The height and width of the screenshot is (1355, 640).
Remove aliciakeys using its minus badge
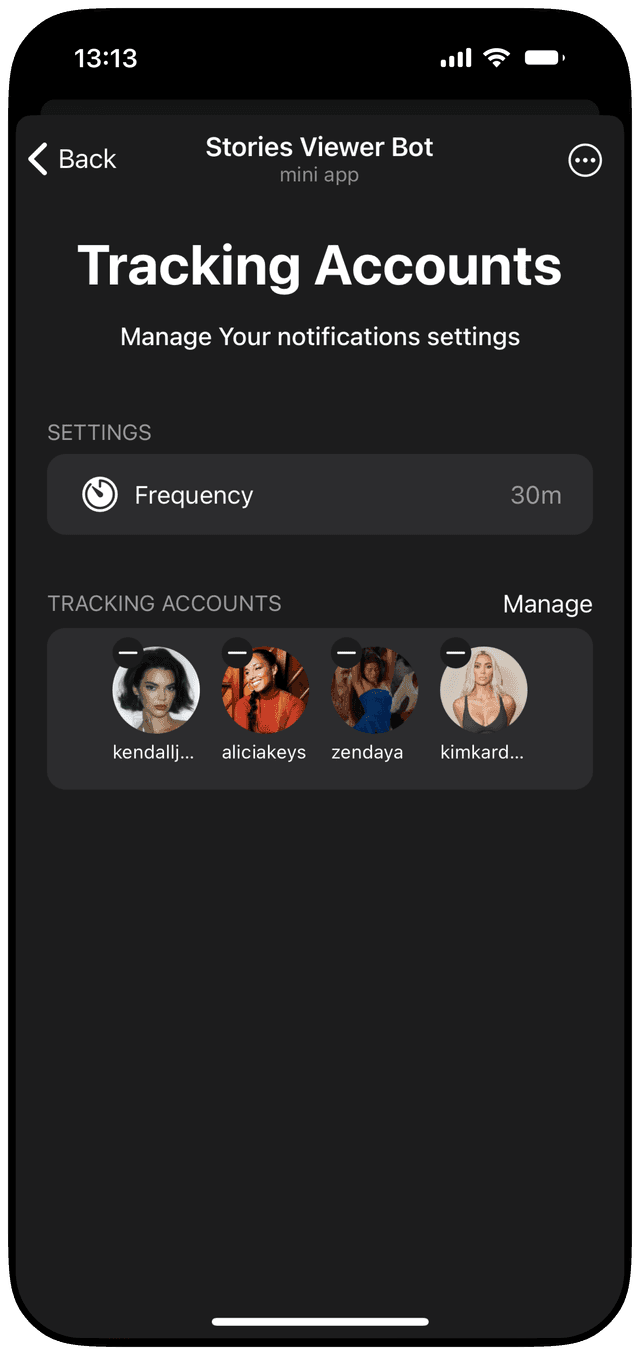click(237, 652)
